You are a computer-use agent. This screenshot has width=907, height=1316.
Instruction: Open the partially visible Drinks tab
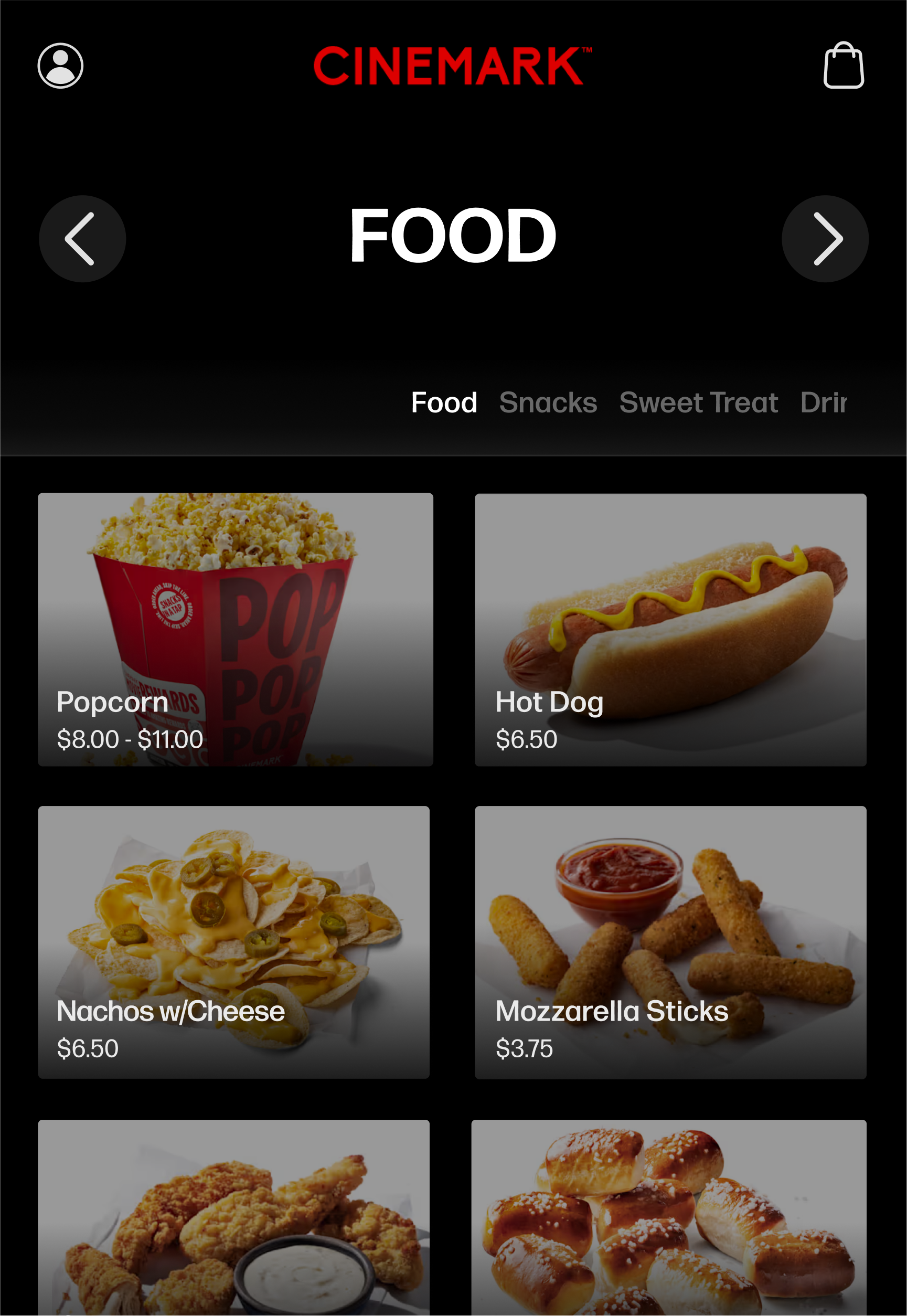point(824,403)
